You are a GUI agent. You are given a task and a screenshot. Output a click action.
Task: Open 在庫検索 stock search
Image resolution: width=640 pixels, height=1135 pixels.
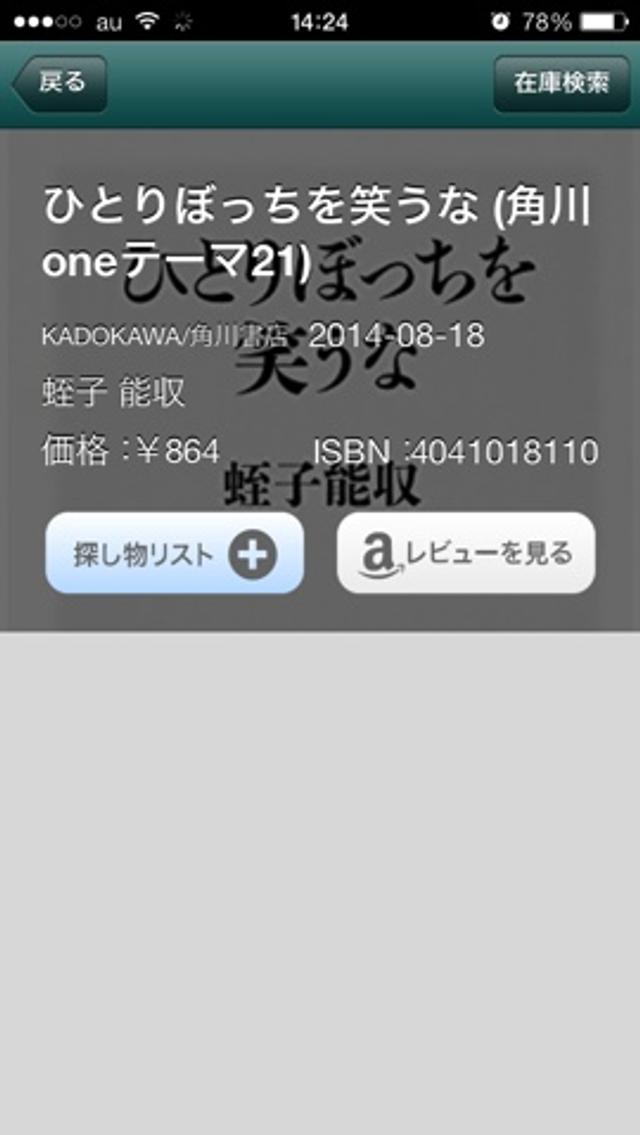coord(560,83)
